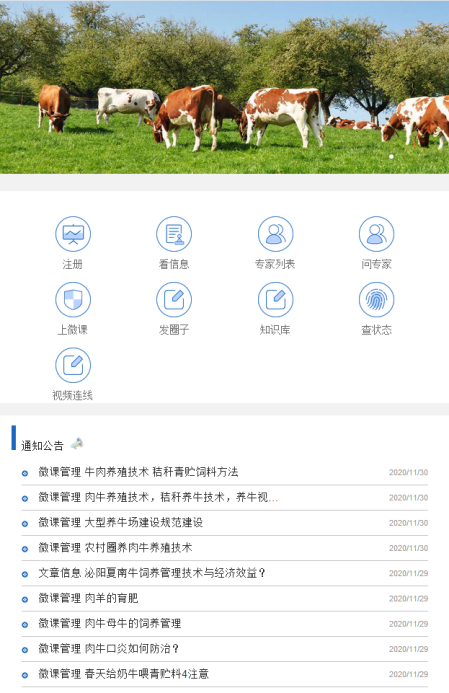Viewport: 449px width, 693px height.
Task: Open the 注册 registration icon
Action: click(73, 234)
